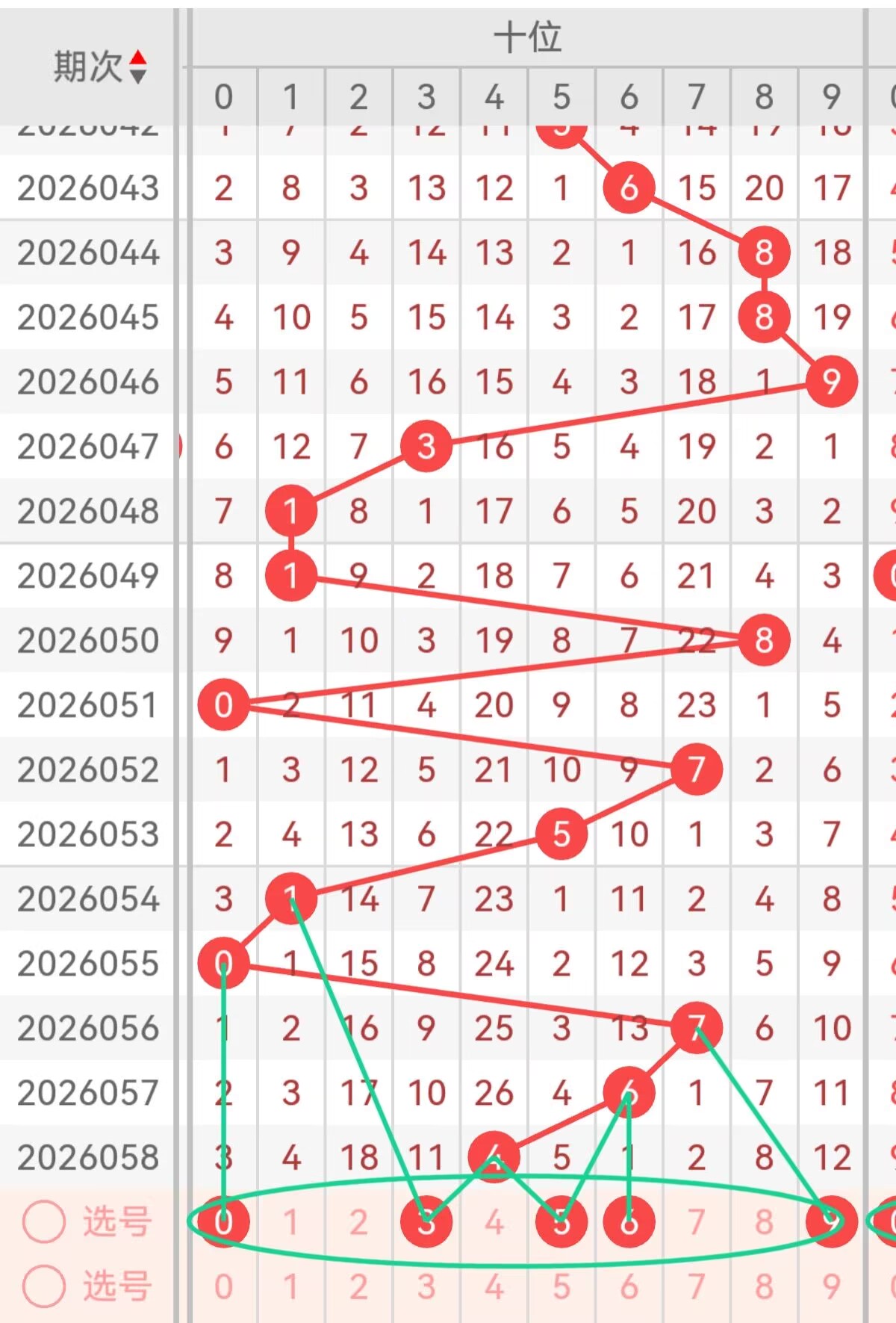Select the red circled 6 in the 选号 row
This screenshot has width=896, height=1323.
click(x=628, y=1221)
